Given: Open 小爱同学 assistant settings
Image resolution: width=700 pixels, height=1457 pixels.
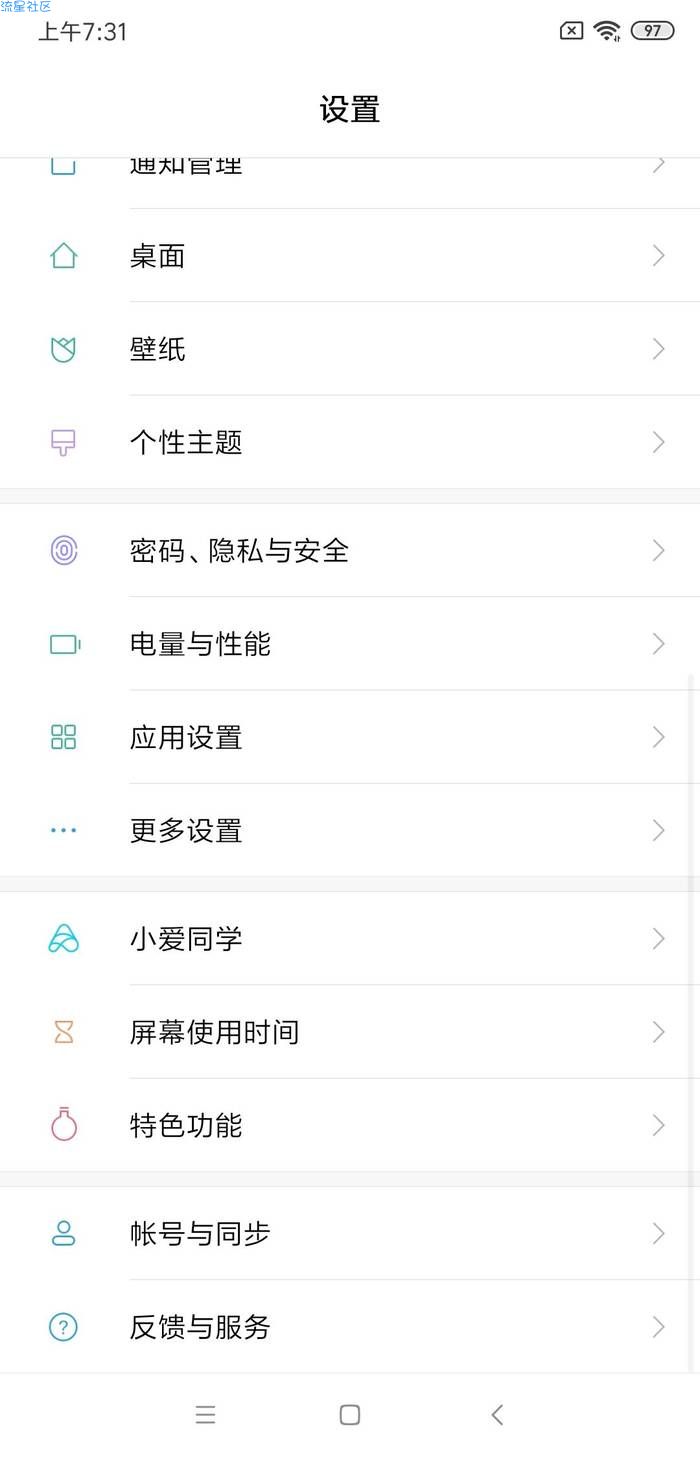Looking at the screenshot, I should [350, 939].
